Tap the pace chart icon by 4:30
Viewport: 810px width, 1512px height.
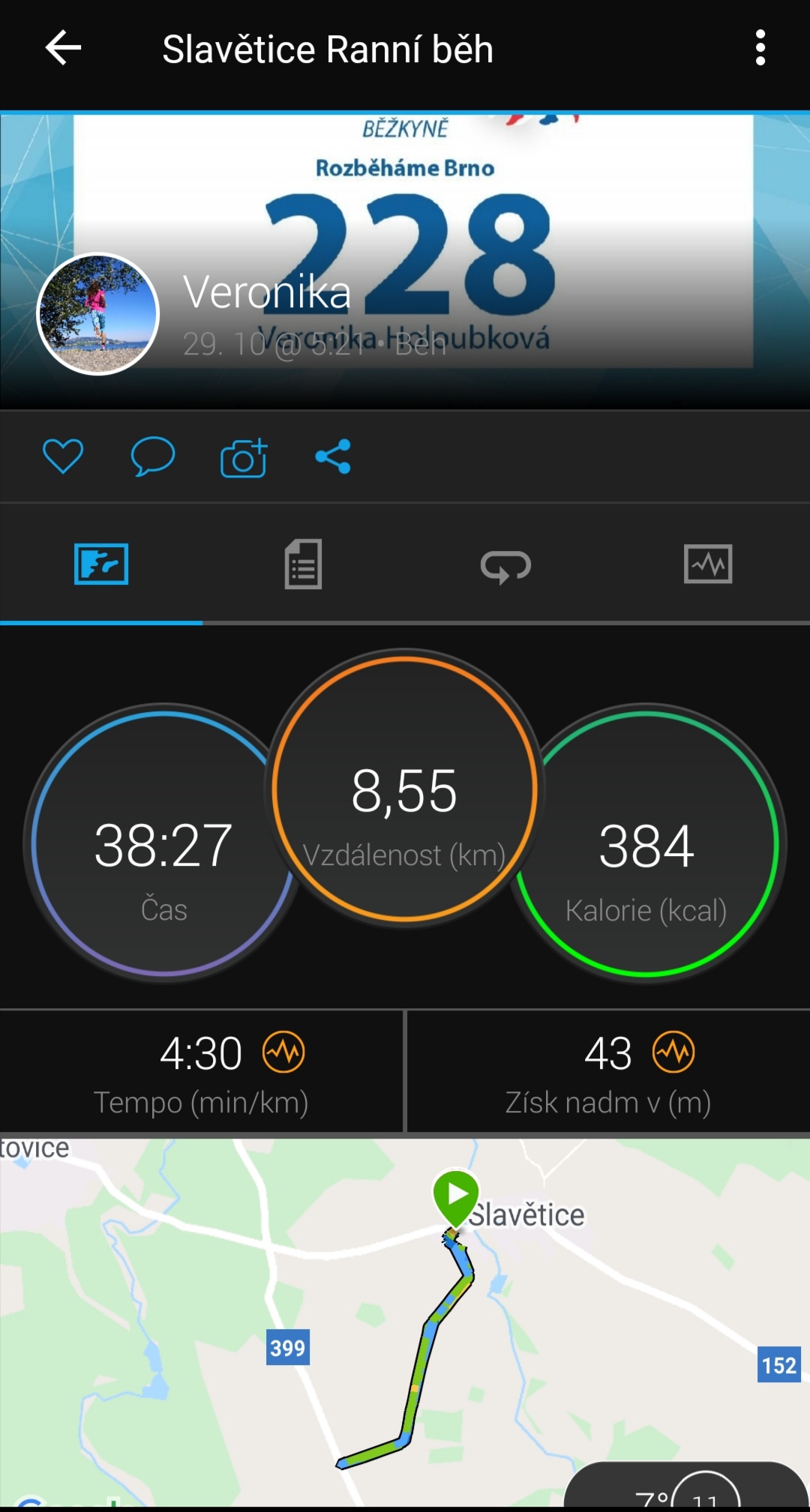tap(283, 1052)
